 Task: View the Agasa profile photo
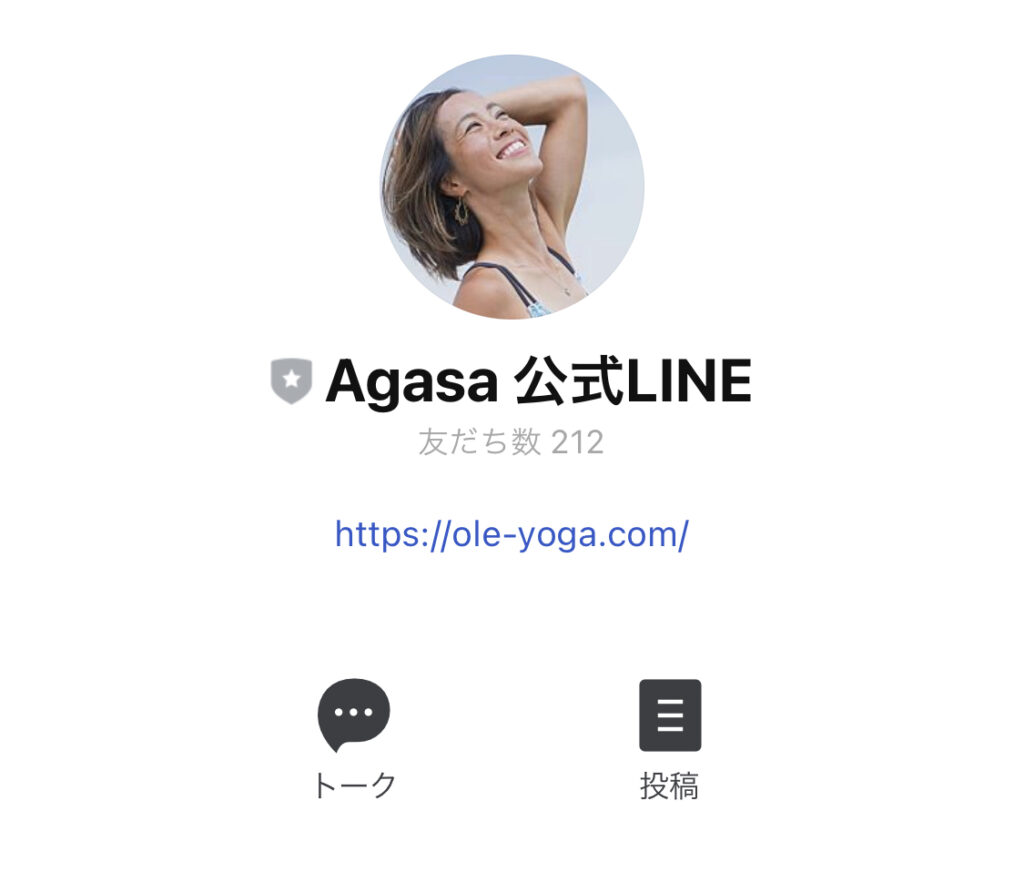[x=512, y=187]
